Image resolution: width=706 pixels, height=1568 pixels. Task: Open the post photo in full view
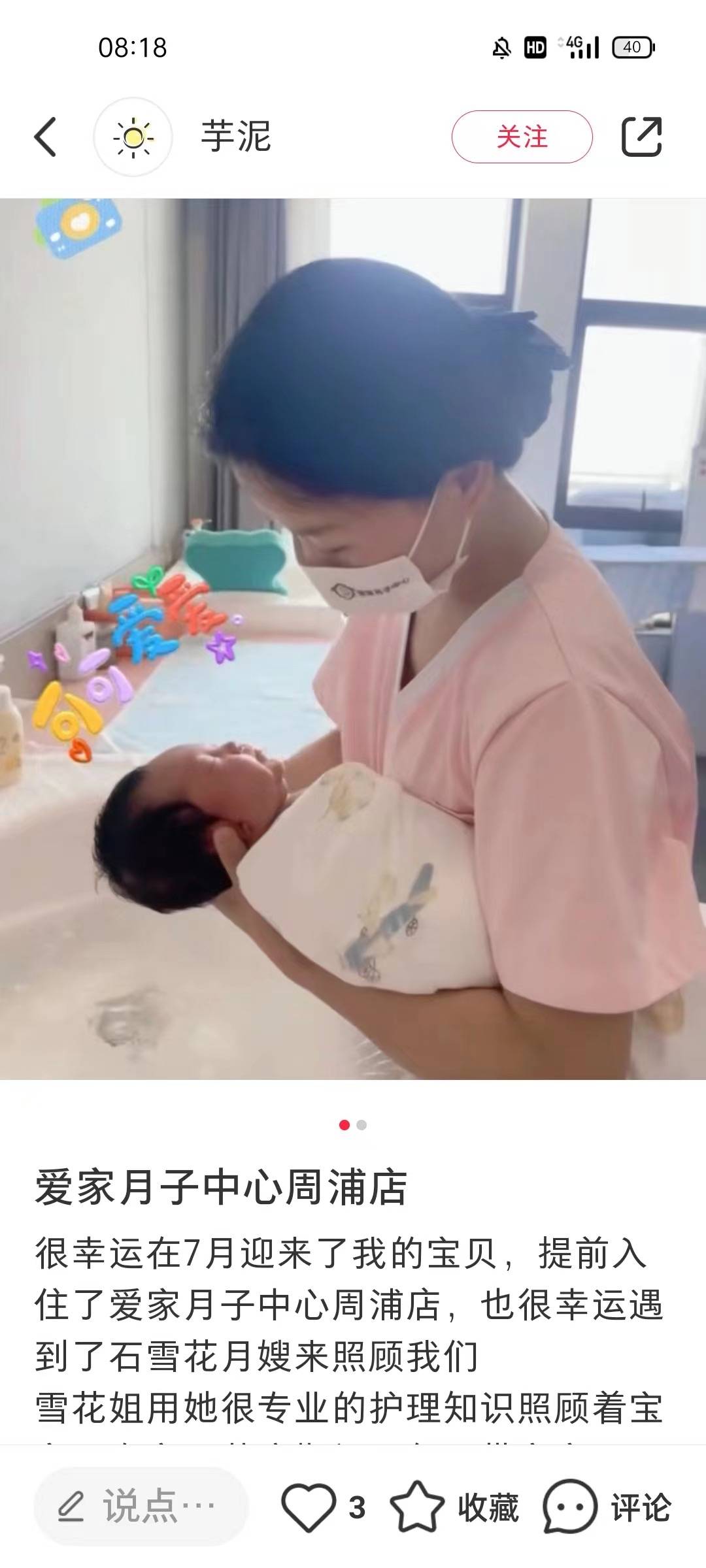click(353, 639)
